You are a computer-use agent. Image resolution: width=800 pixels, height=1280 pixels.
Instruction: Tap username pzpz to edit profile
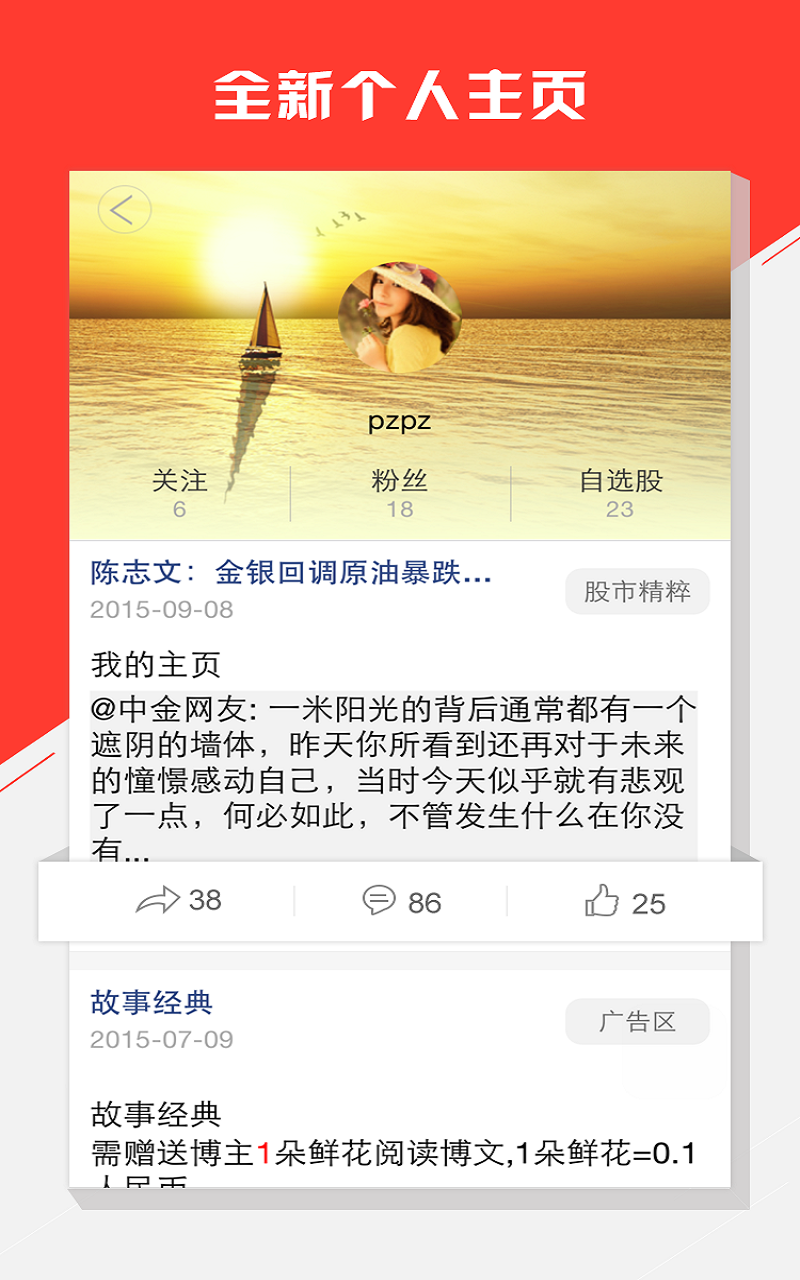point(399,422)
